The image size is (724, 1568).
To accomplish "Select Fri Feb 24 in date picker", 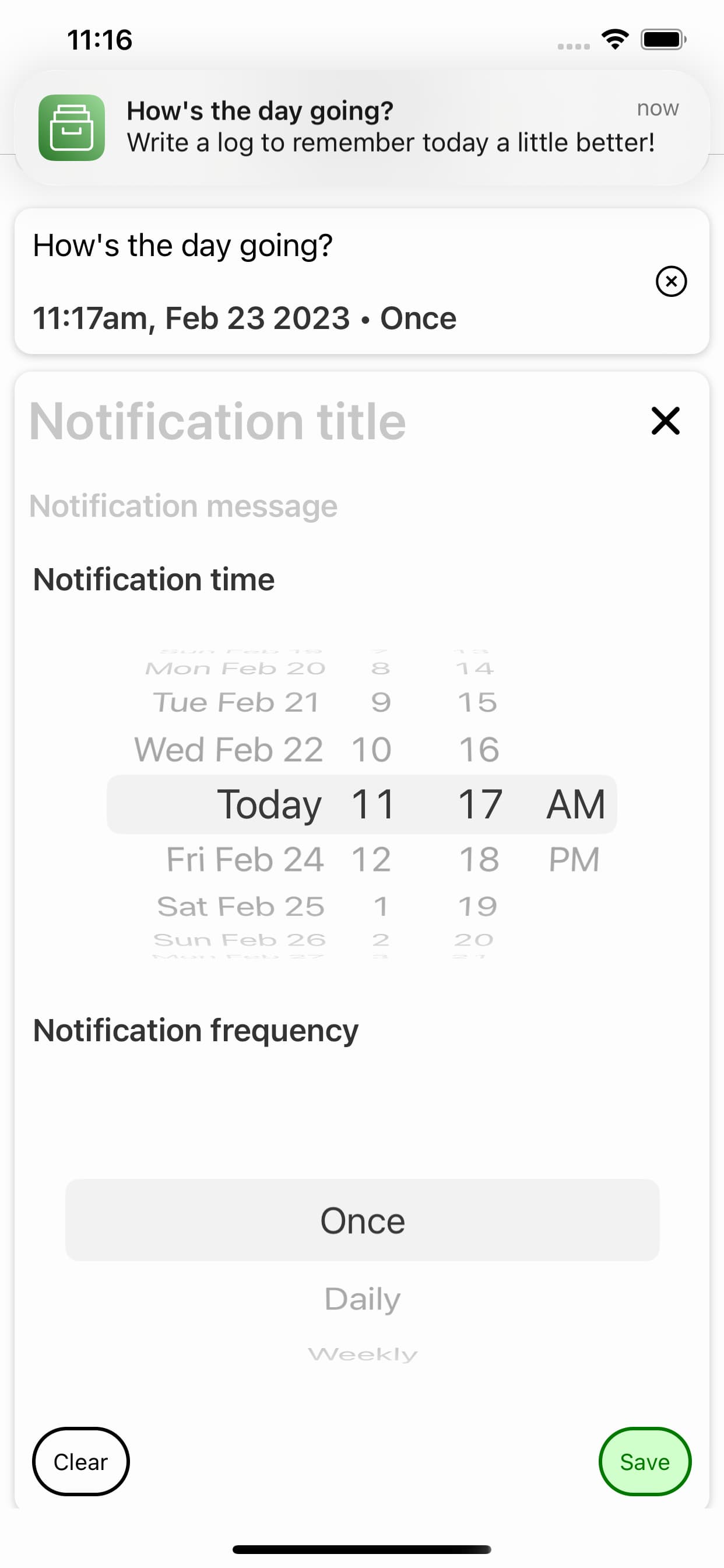I will (245, 859).
